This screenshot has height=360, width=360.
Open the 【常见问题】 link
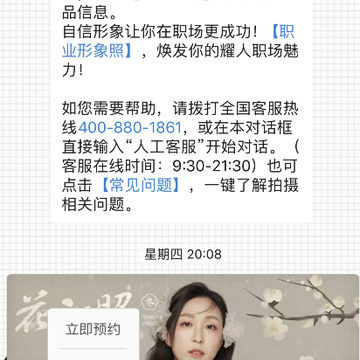pyautogui.click(x=141, y=185)
